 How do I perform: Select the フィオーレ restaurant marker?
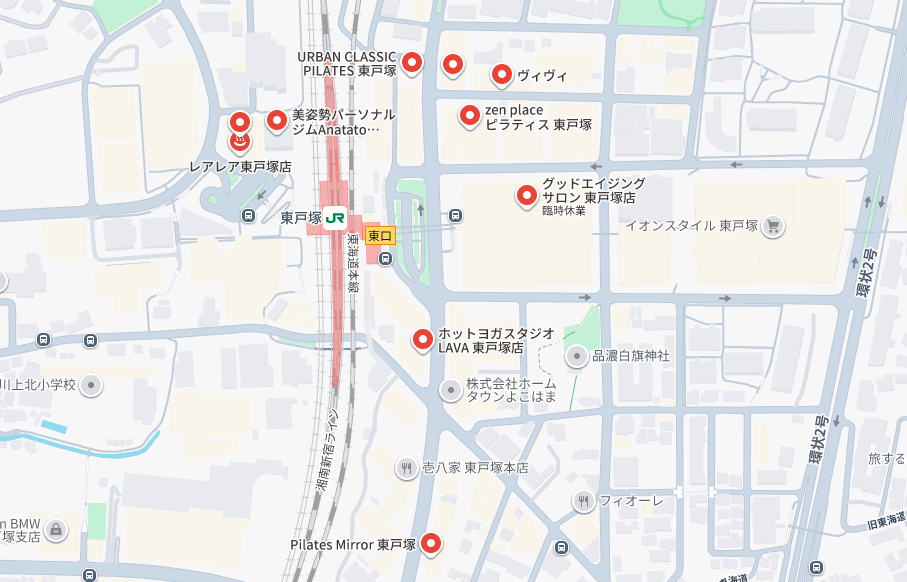click(x=583, y=500)
